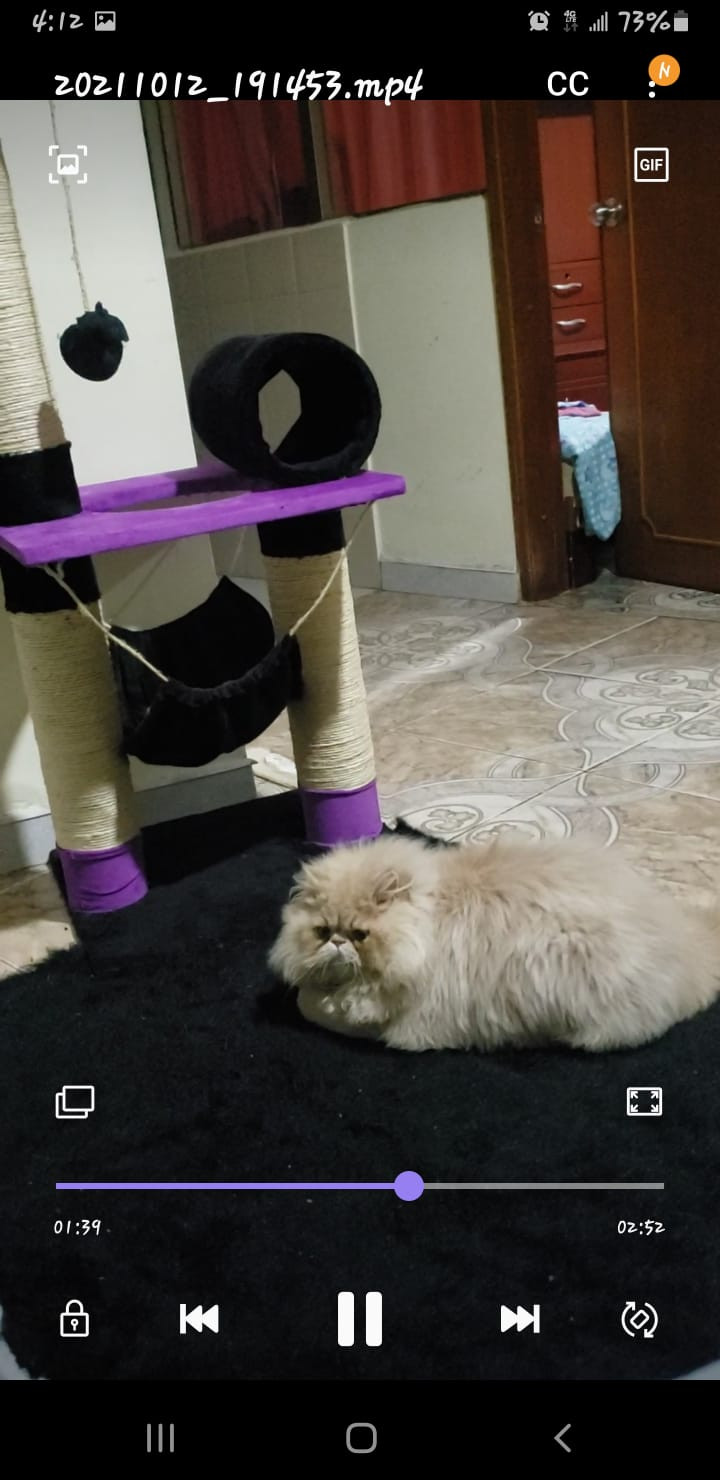Pause the video playback
The image size is (720, 1480).
point(360,1318)
